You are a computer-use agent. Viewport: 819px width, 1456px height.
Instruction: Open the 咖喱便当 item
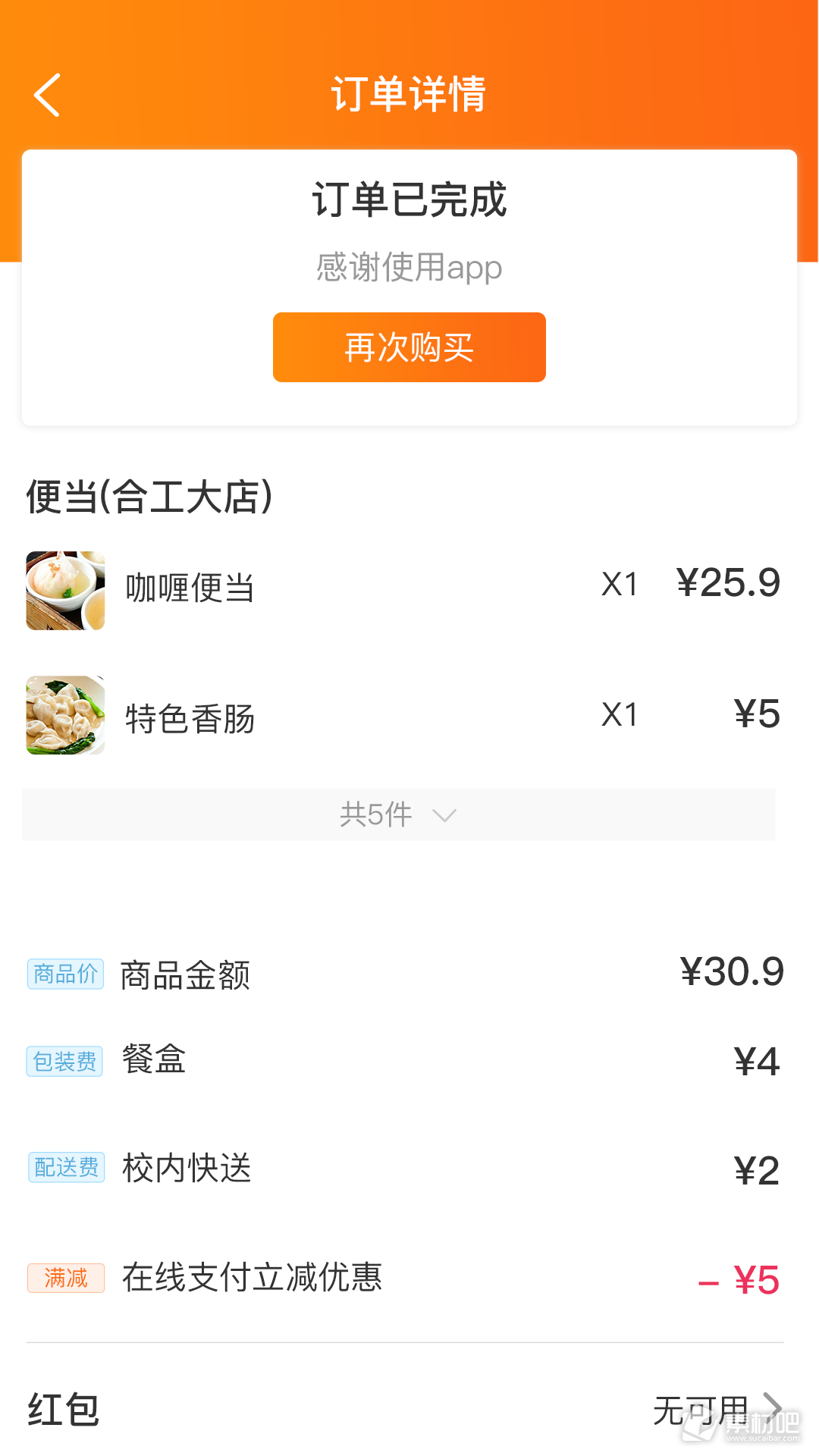click(403, 590)
